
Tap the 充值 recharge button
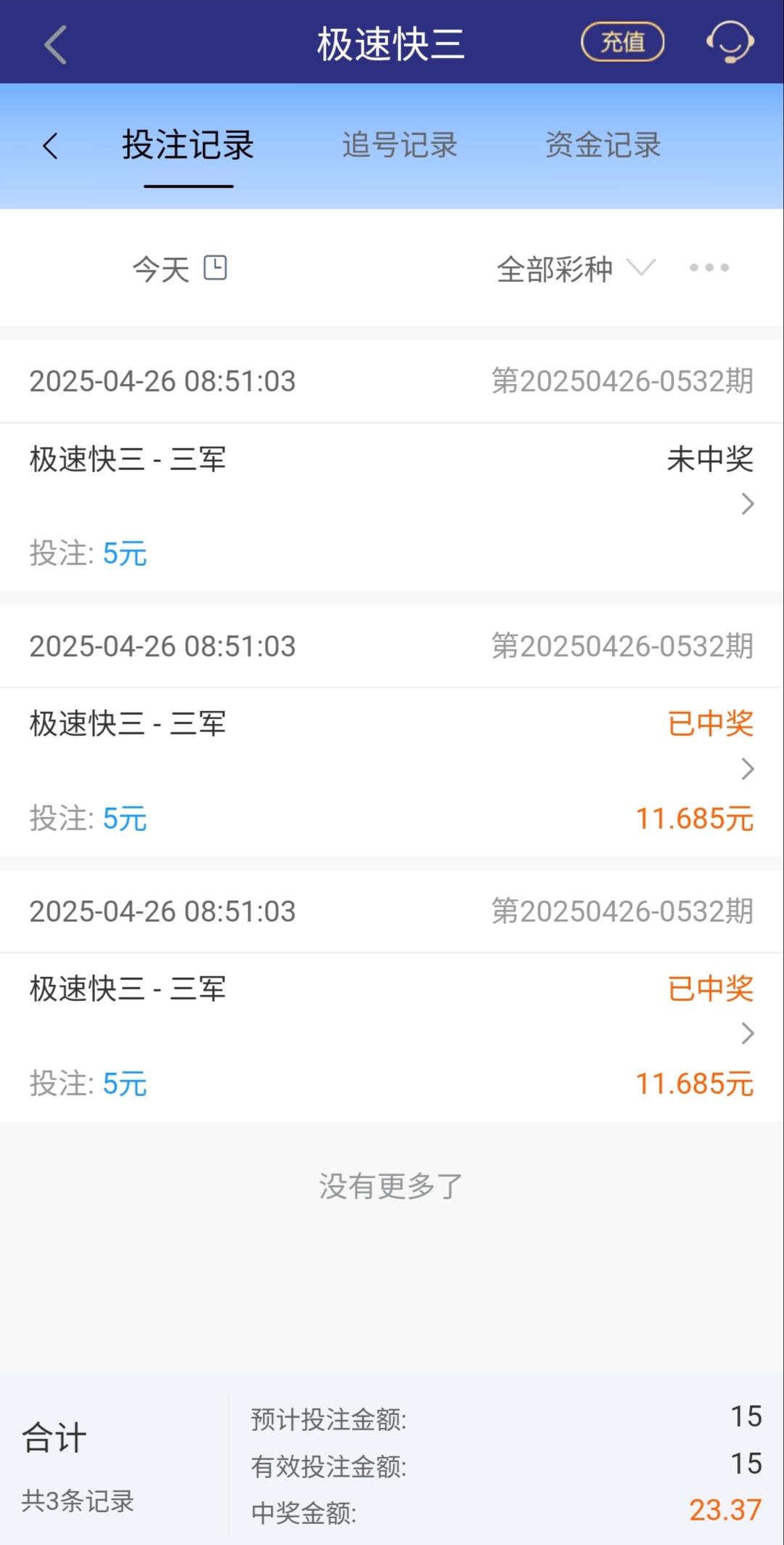[x=622, y=42]
